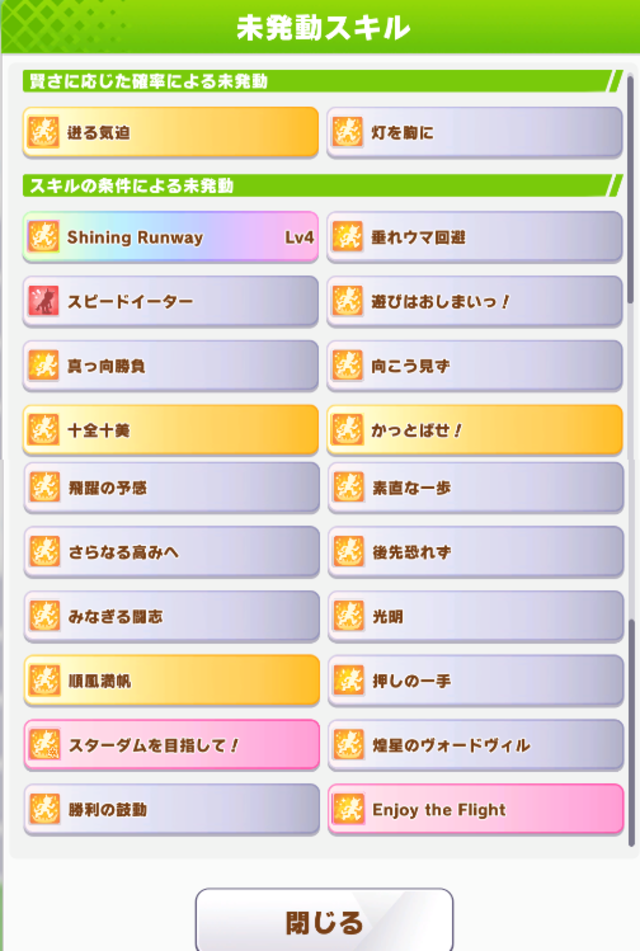This screenshot has height=951, width=640.
Task: Close the 未発動スキル dialog with 閉じる
Action: pos(324,920)
